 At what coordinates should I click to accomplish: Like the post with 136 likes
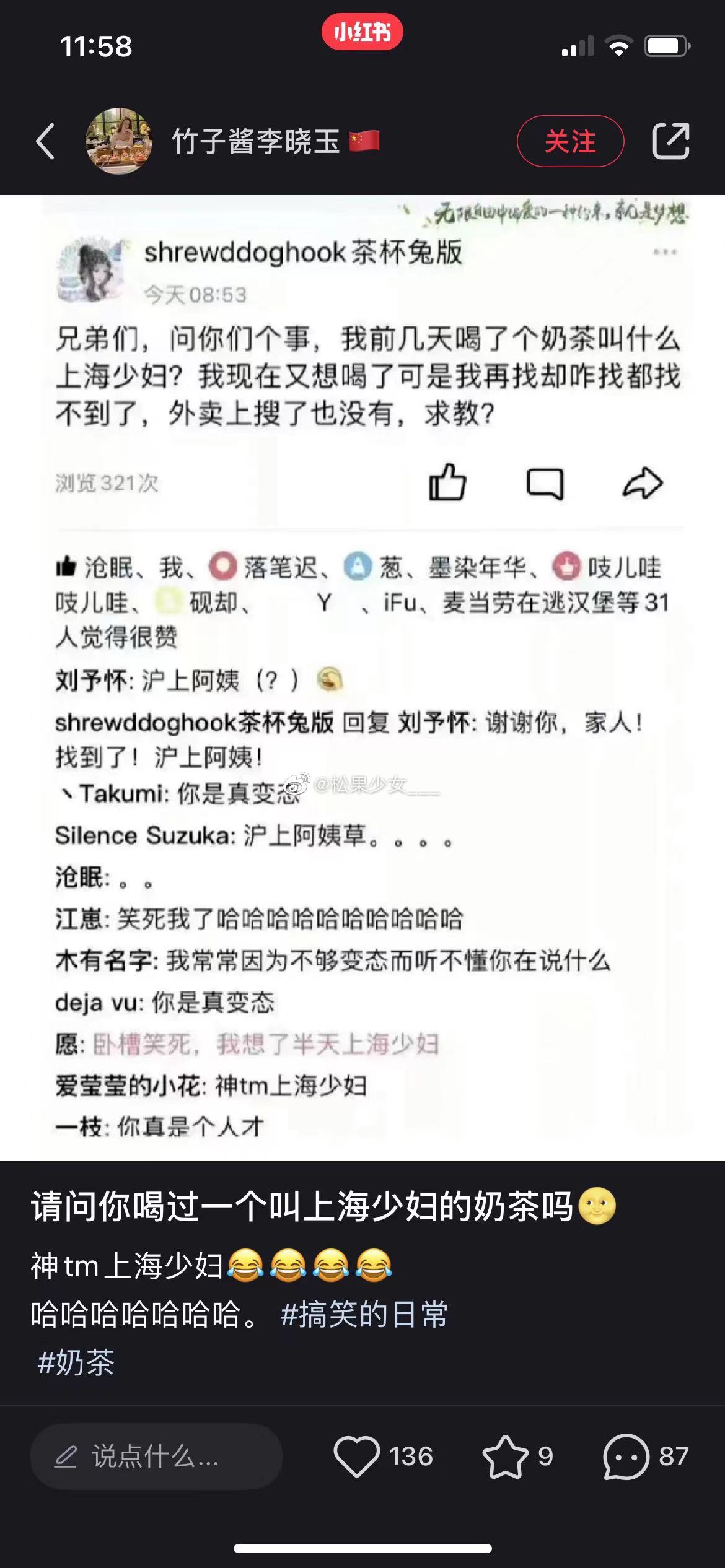pos(357,1457)
